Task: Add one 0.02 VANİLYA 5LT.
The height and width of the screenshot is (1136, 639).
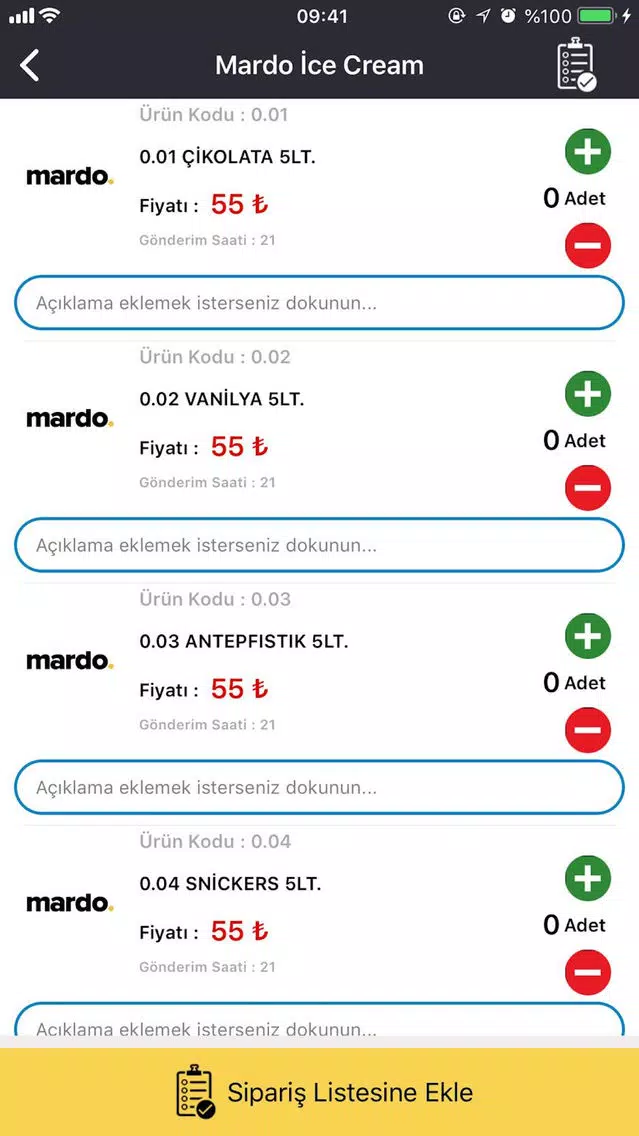Action: (x=588, y=394)
